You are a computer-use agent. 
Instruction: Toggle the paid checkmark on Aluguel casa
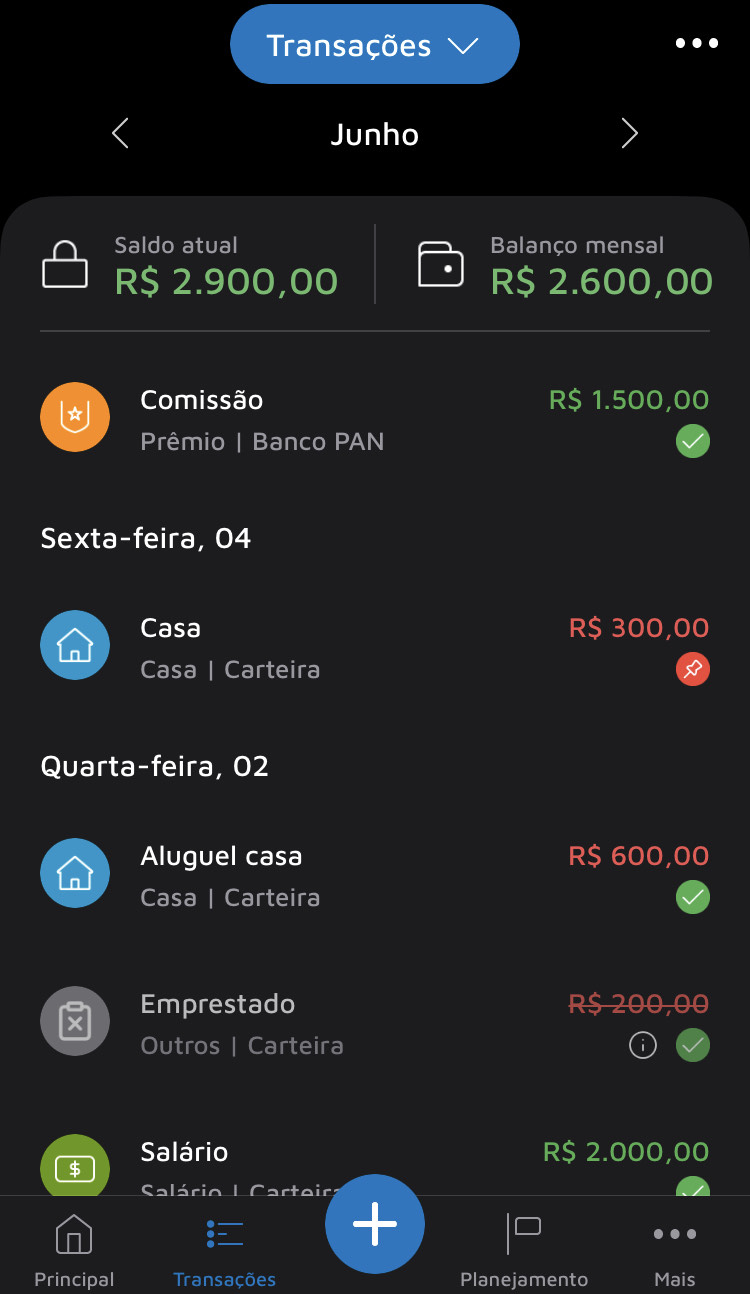click(x=692, y=897)
